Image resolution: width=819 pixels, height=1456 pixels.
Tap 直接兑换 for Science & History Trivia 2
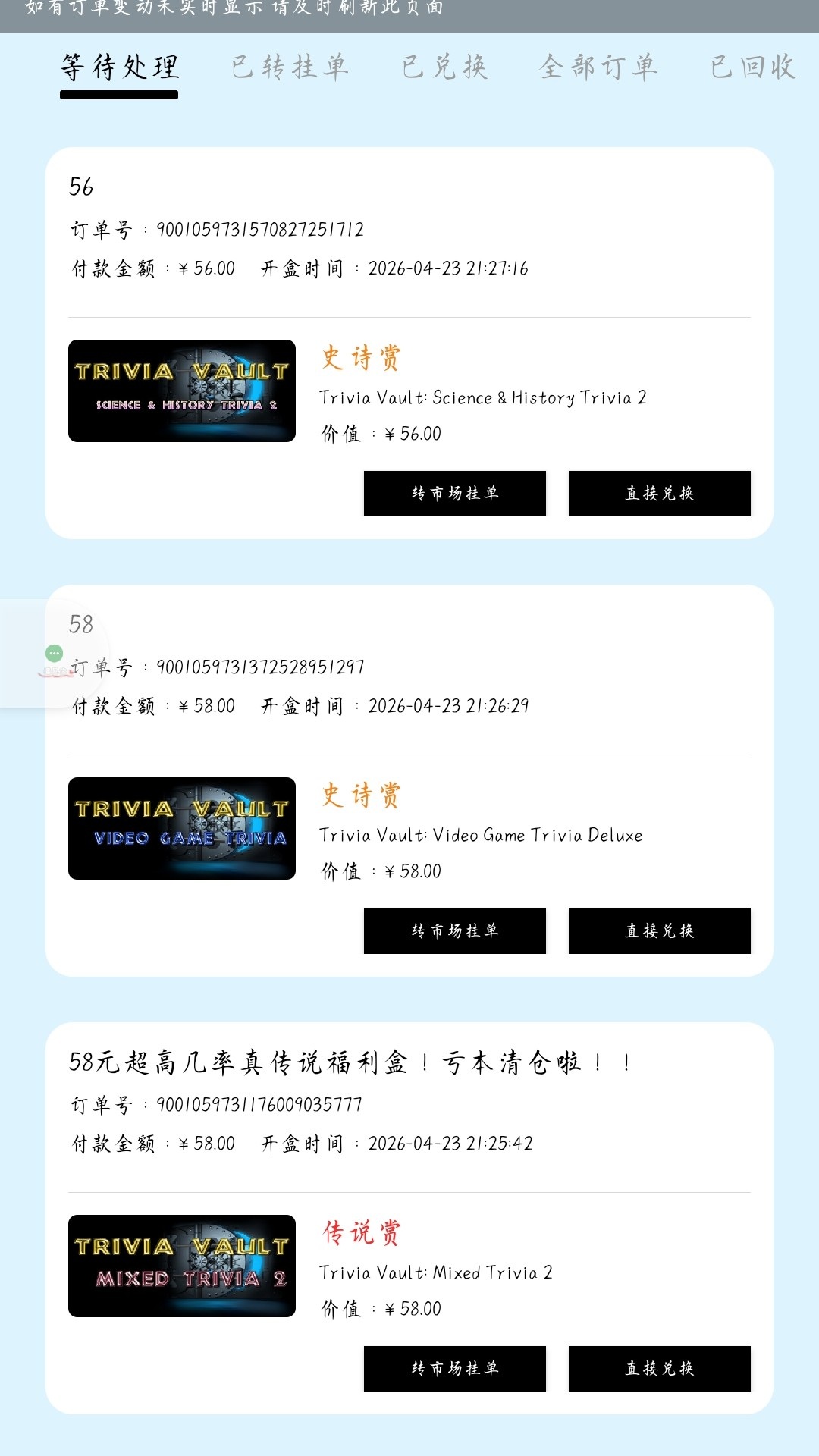tap(660, 494)
